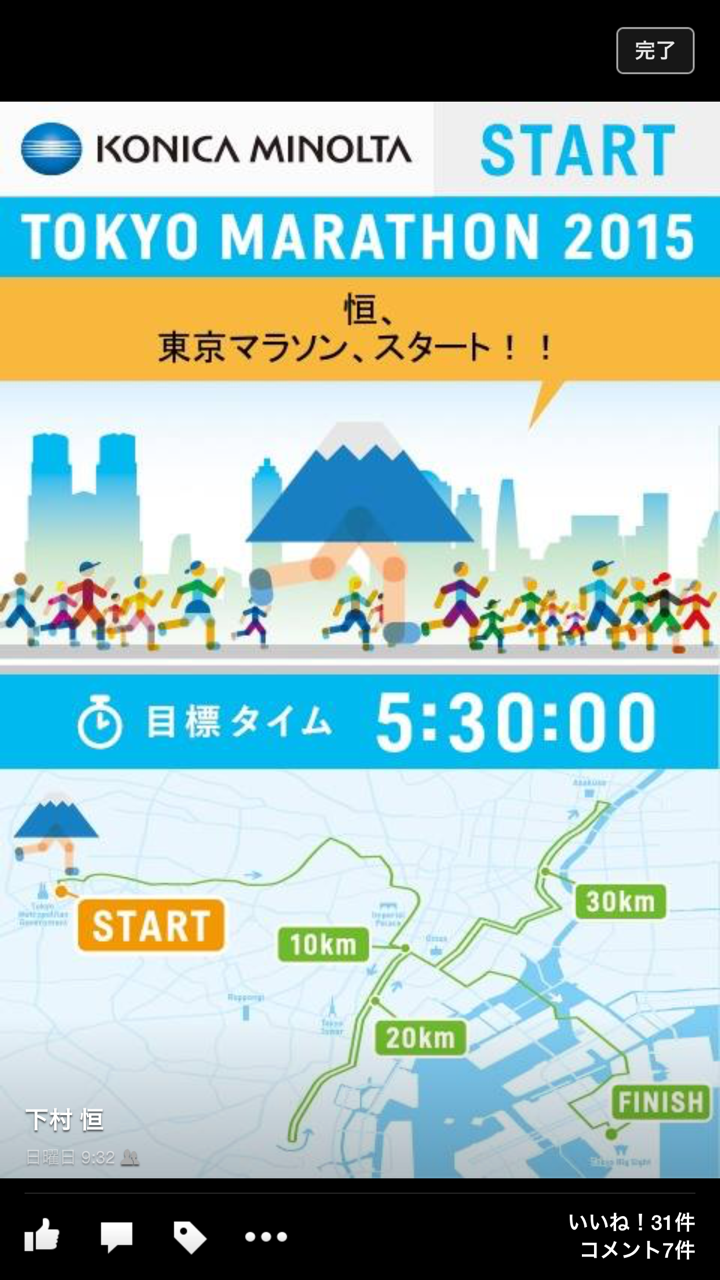720x1280 pixels.
Task: View the 31 likes and 7 comments
Action: [x=631, y=1236]
